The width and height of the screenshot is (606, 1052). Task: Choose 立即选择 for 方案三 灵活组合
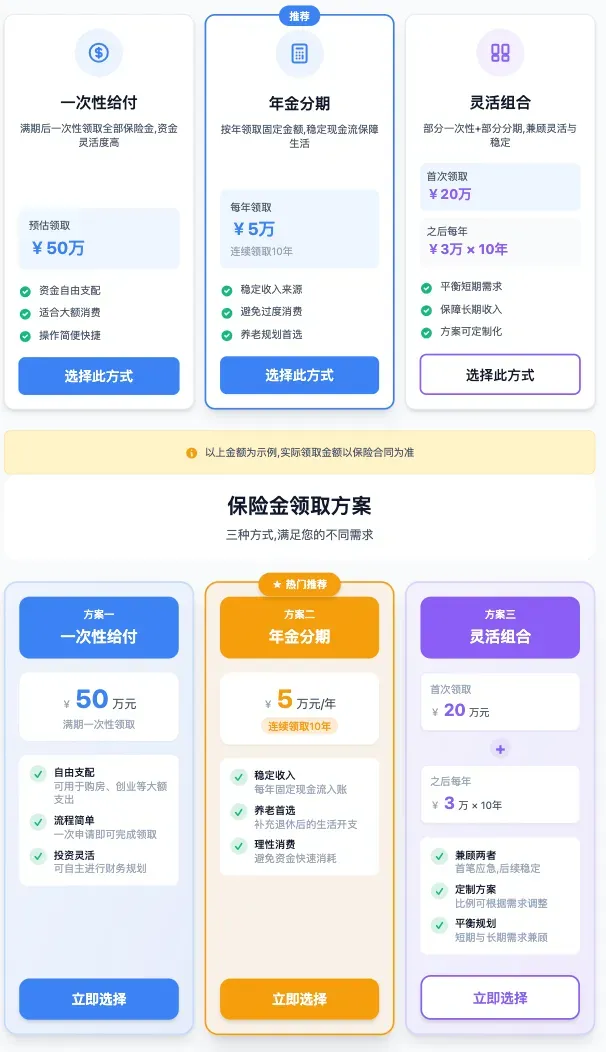(500, 998)
